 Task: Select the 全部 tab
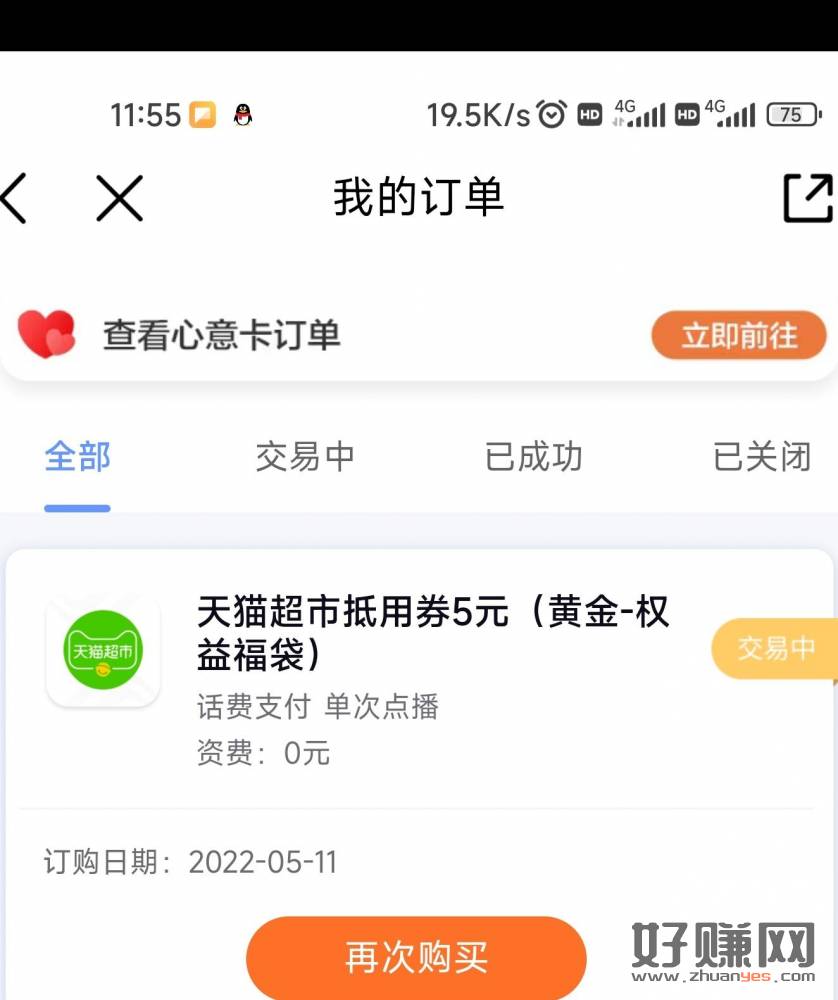coord(77,458)
